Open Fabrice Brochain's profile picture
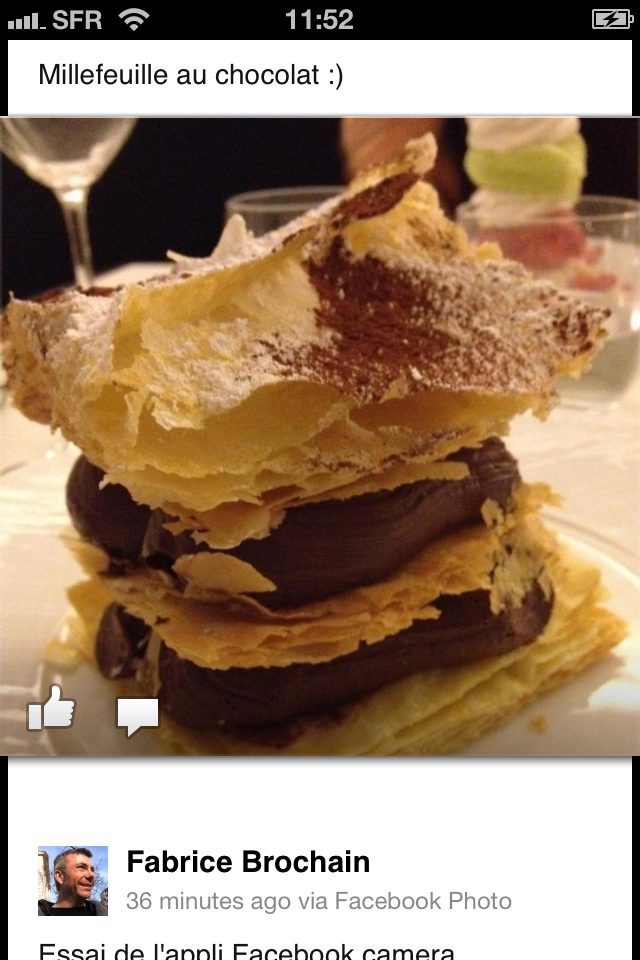Image resolution: width=640 pixels, height=960 pixels. pyautogui.click(x=73, y=881)
